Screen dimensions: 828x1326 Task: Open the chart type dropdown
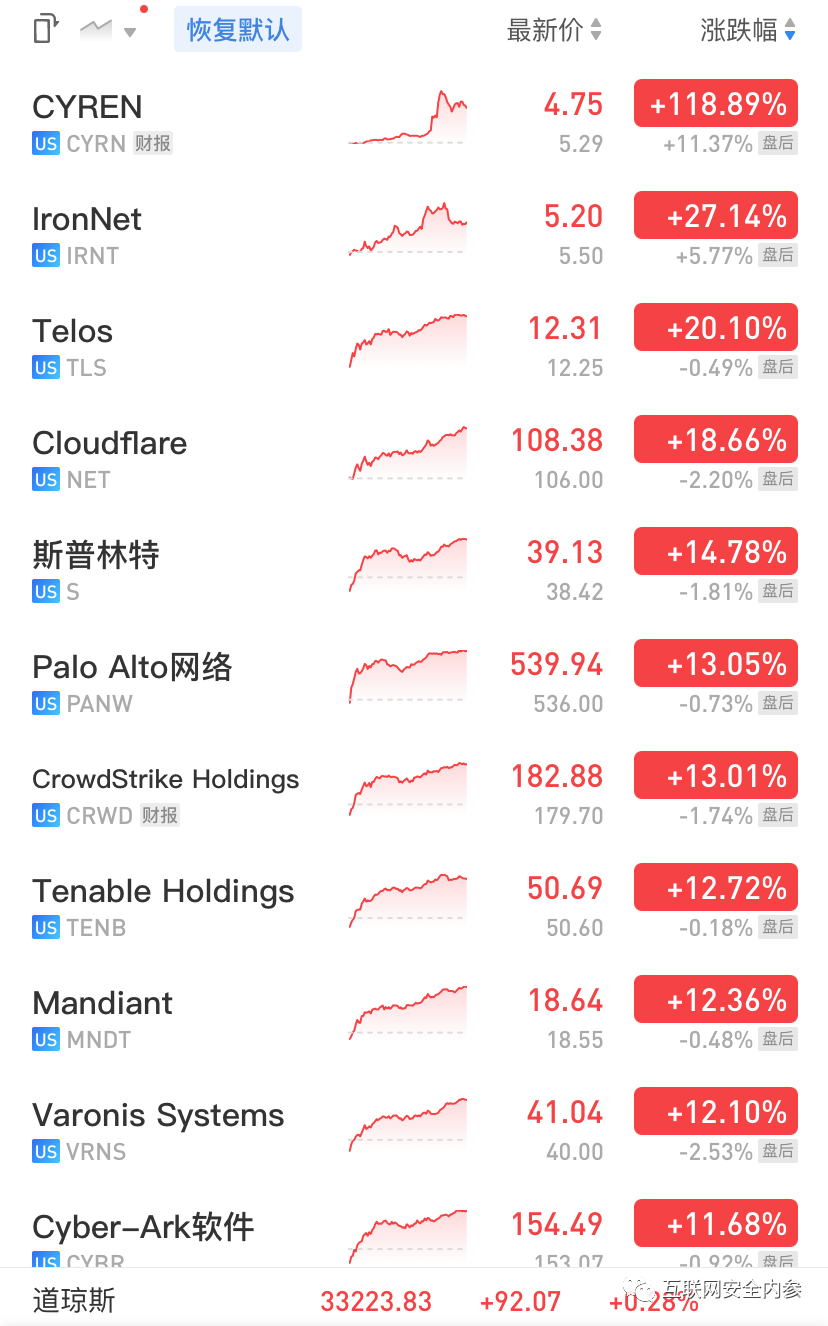click(x=108, y=29)
